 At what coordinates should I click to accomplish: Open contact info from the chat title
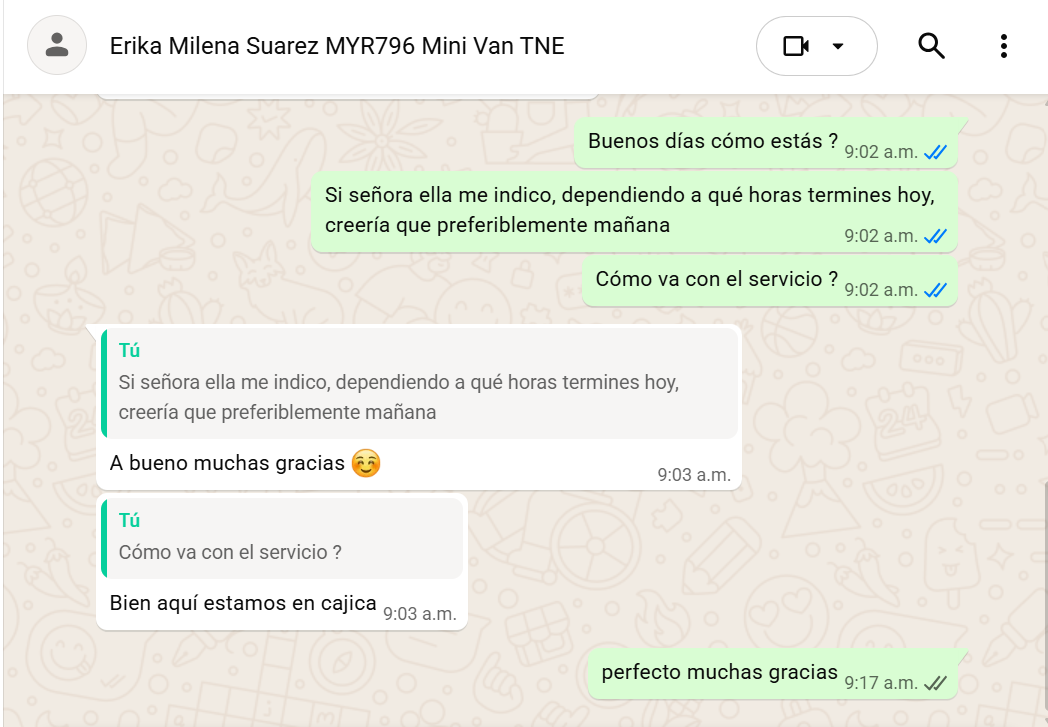(337, 46)
